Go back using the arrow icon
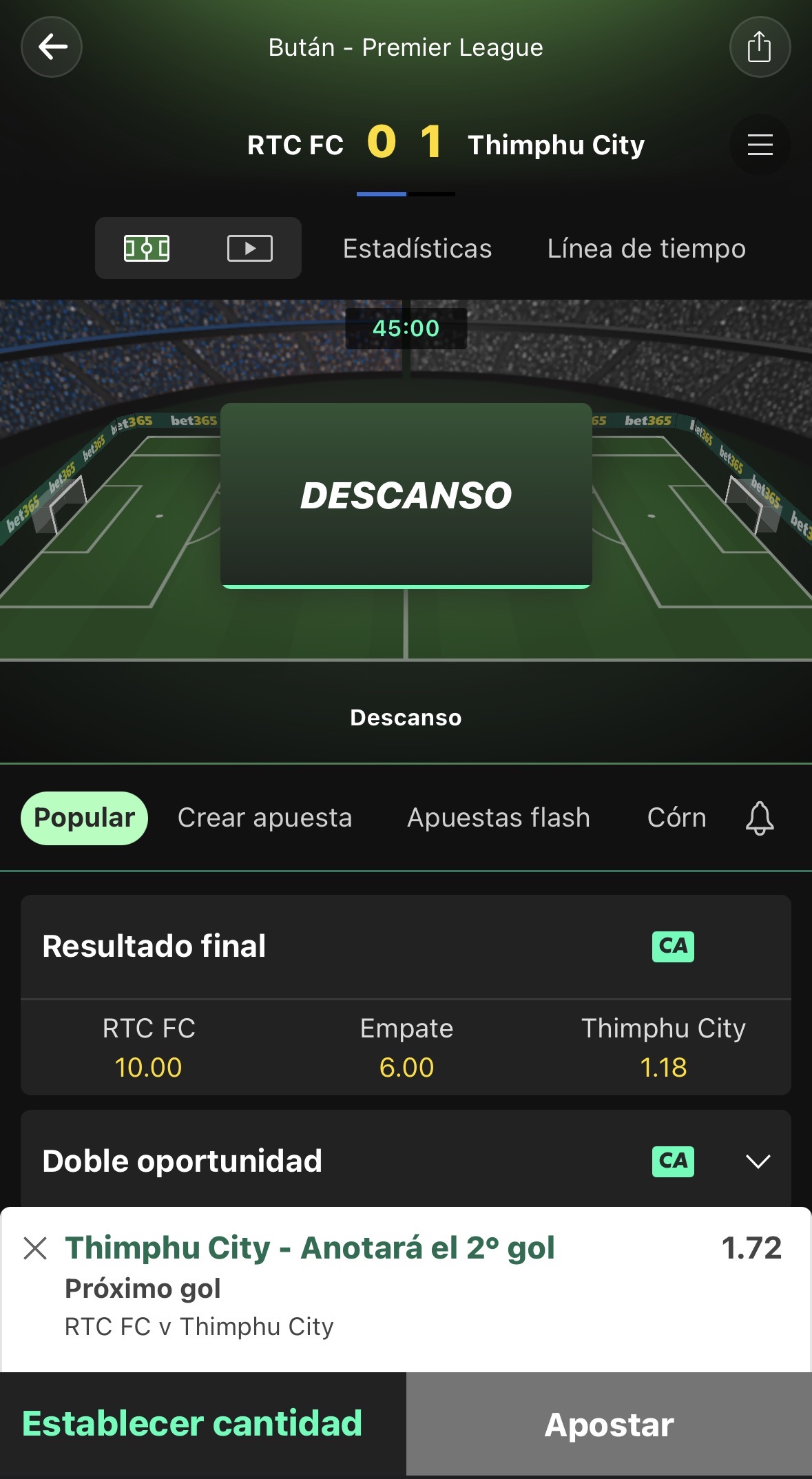The height and width of the screenshot is (1479, 812). pyautogui.click(x=52, y=47)
